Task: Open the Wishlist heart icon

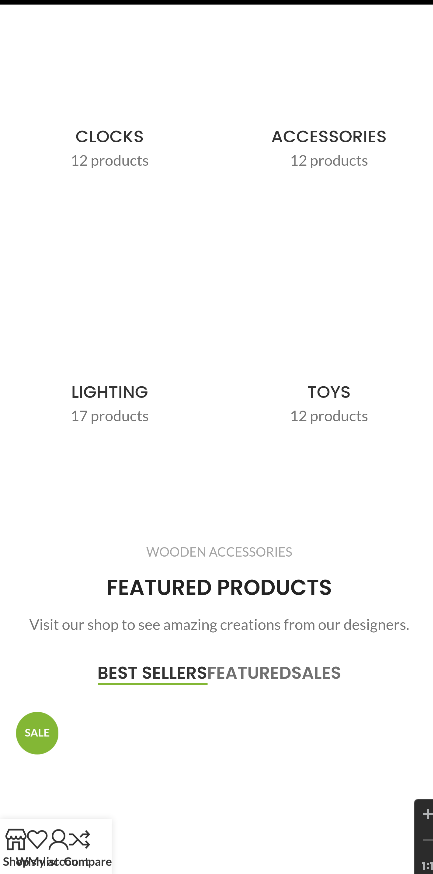Action: pos(37,839)
